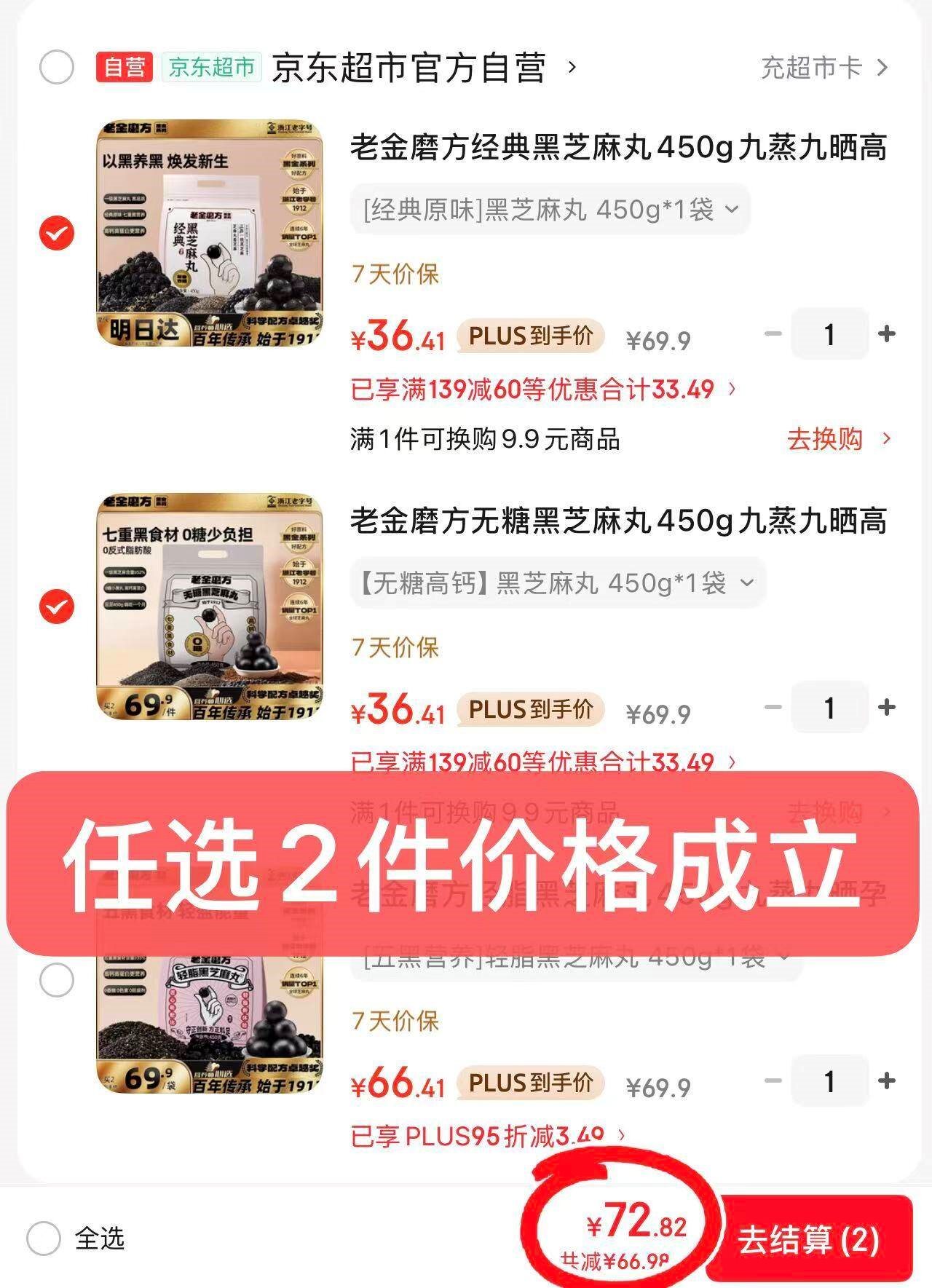
Task: Decrease quantity of 无糖黑芝麻丸
Action: 773,707
